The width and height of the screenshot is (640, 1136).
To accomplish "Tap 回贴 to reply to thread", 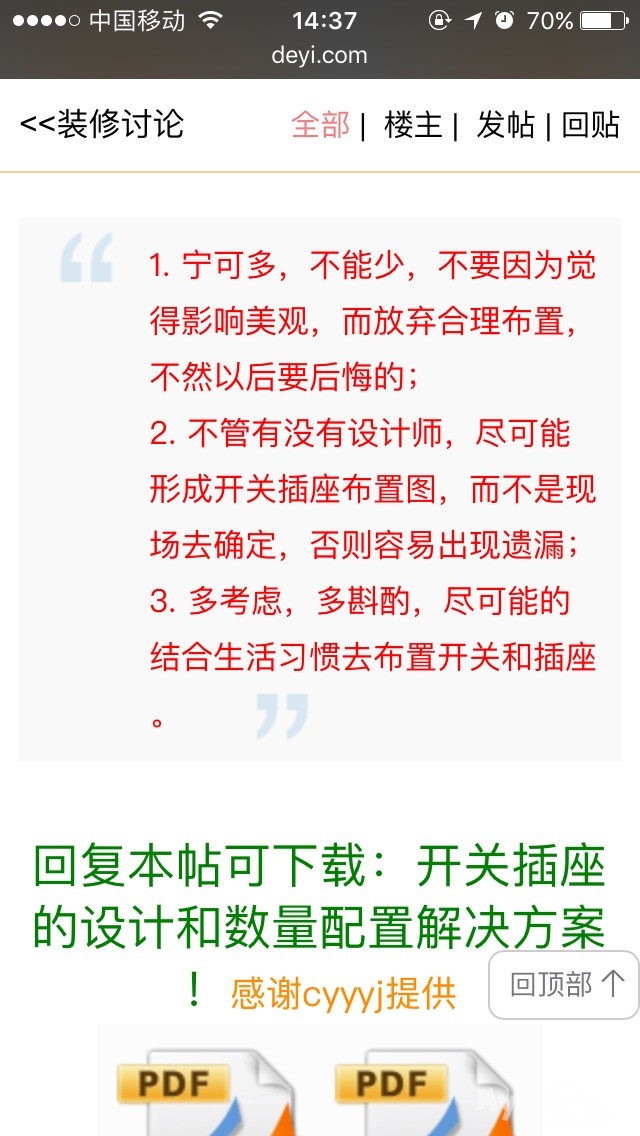I will coord(591,125).
